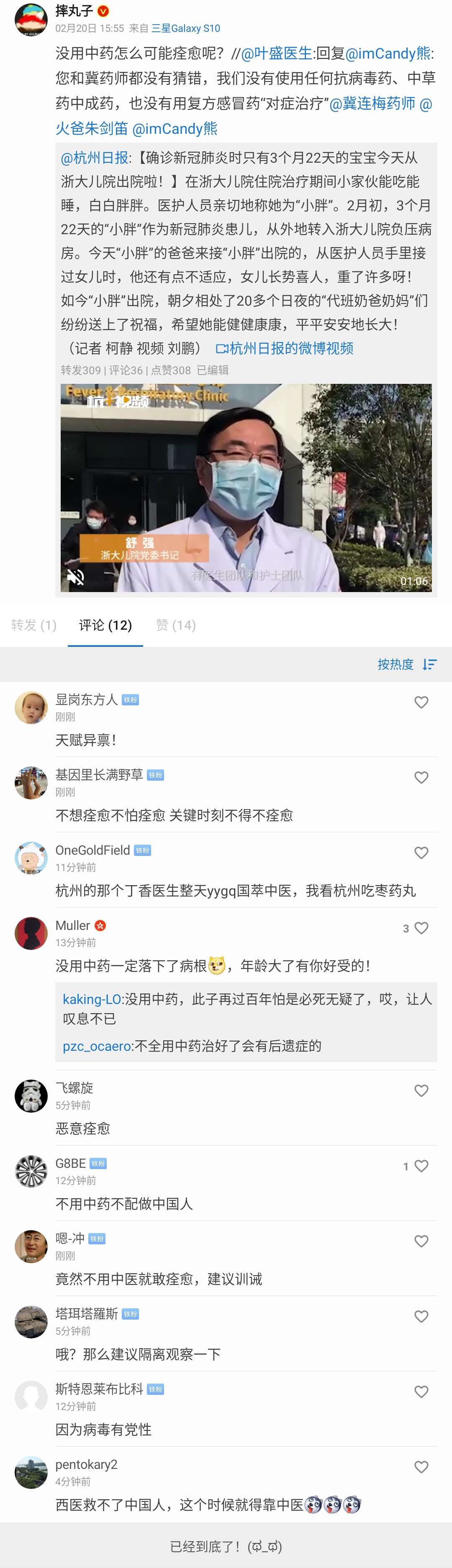The height and width of the screenshot is (1568, 452).
Task: Like 嗯-冲's comment
Action: click(421, 1241)
